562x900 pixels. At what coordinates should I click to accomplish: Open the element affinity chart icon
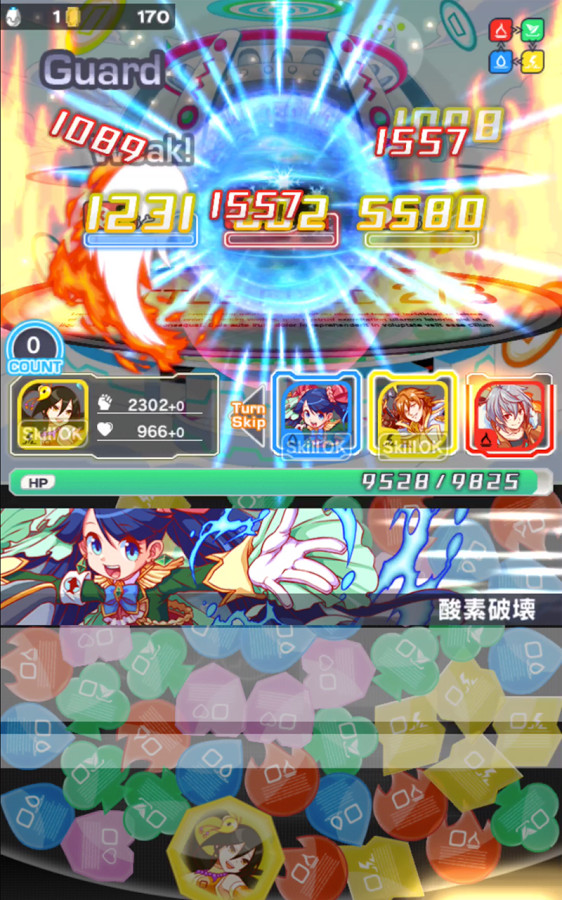click(x=517, y=46)
